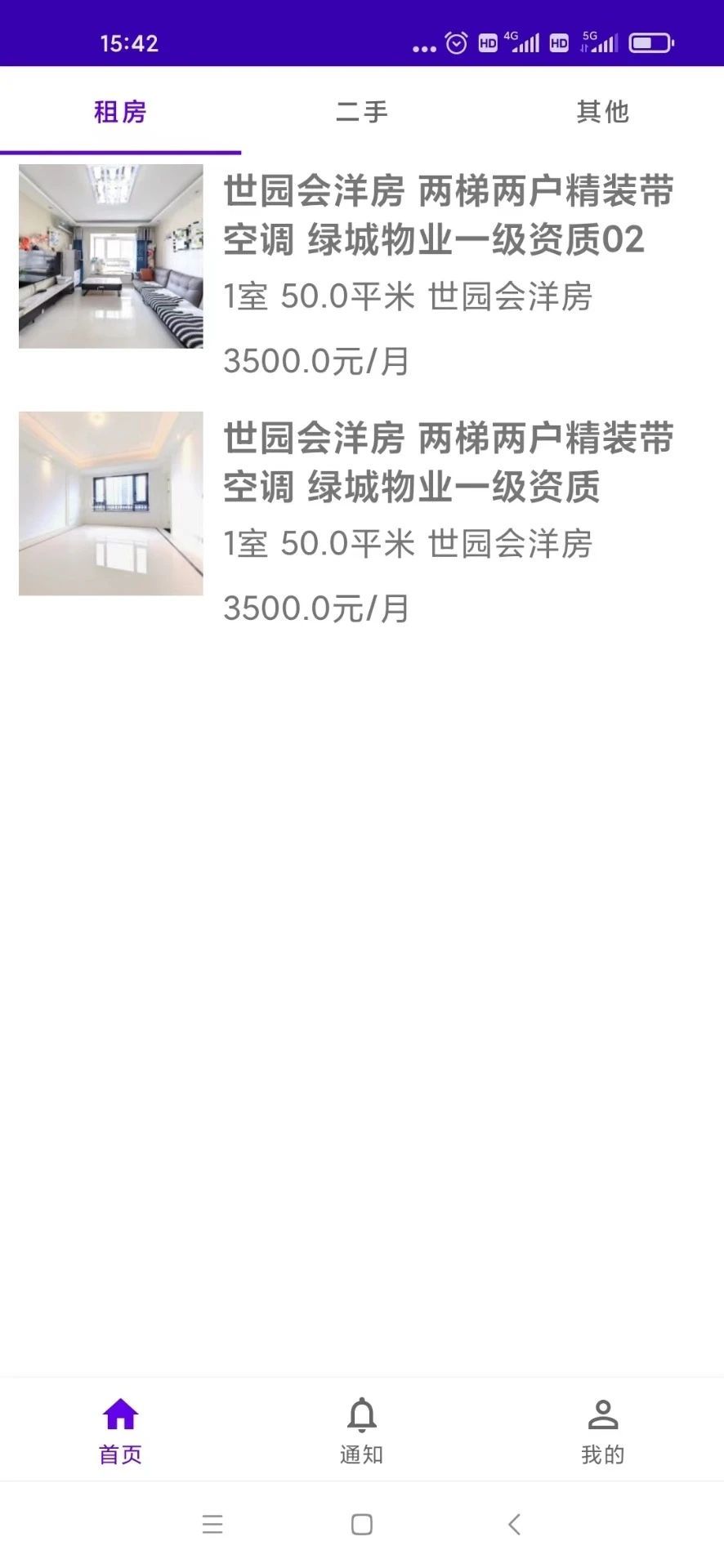The width and height of the screenshot is (724, 1568).
Task: Tap the back arrow in navigation bar
Action: pos(513,1524)
